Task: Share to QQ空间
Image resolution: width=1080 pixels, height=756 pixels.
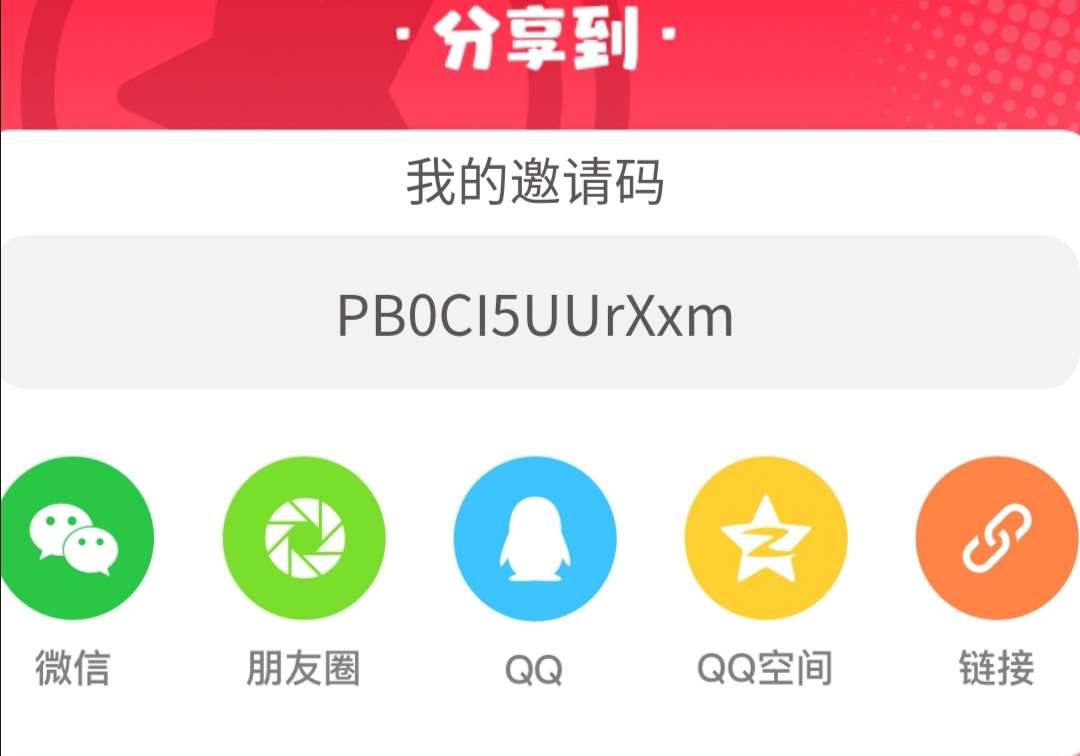Action: coord(766,539)
